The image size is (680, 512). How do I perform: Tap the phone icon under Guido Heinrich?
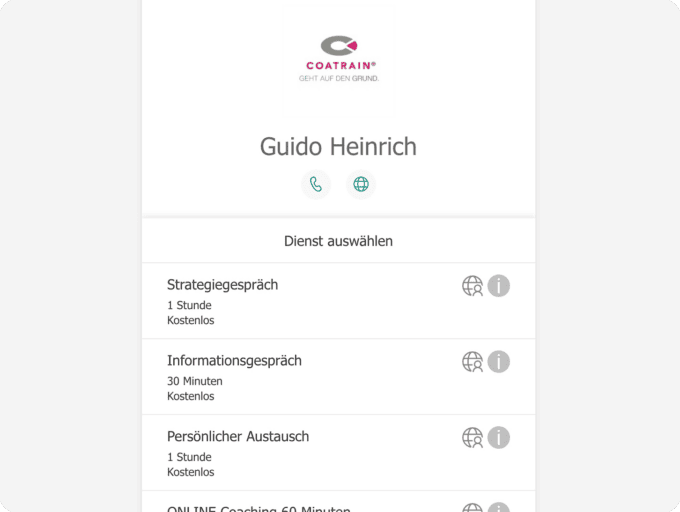[316, 184]
